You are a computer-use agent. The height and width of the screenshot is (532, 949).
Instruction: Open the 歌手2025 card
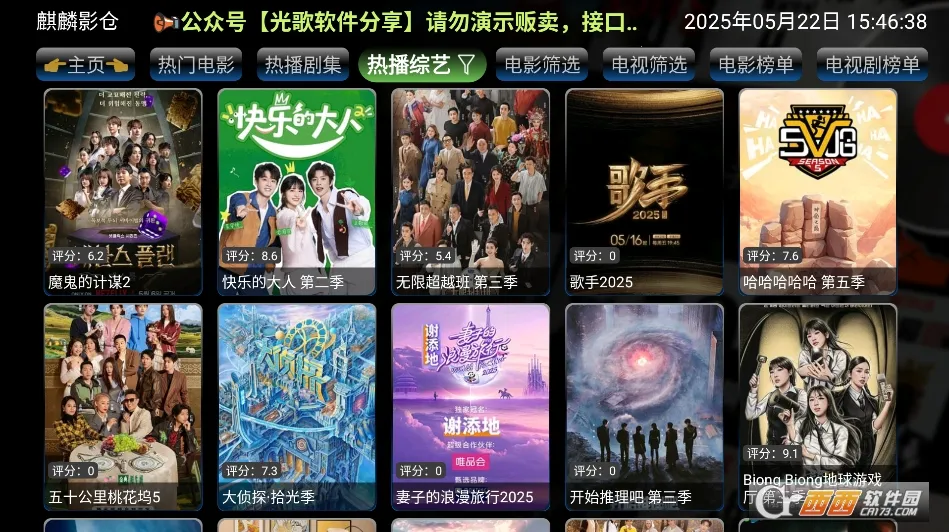point(644,190)
